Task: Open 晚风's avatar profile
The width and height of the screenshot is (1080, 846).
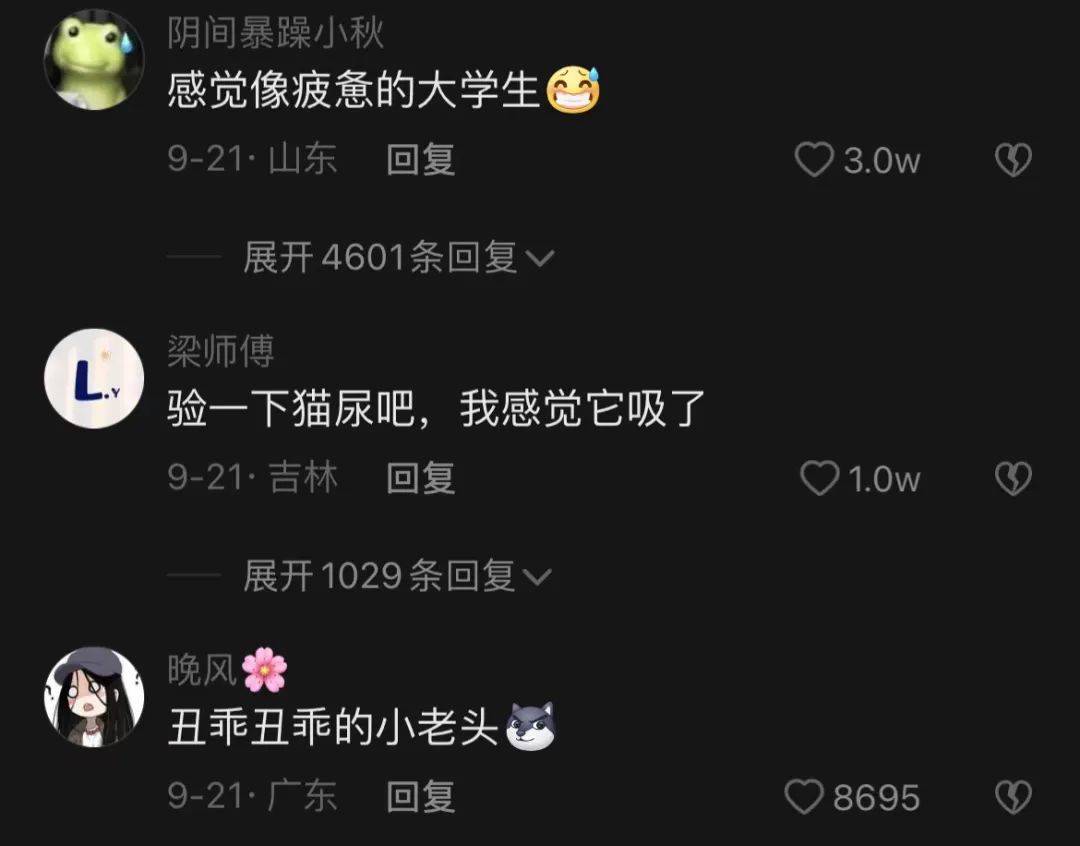Action: (94, 696)
